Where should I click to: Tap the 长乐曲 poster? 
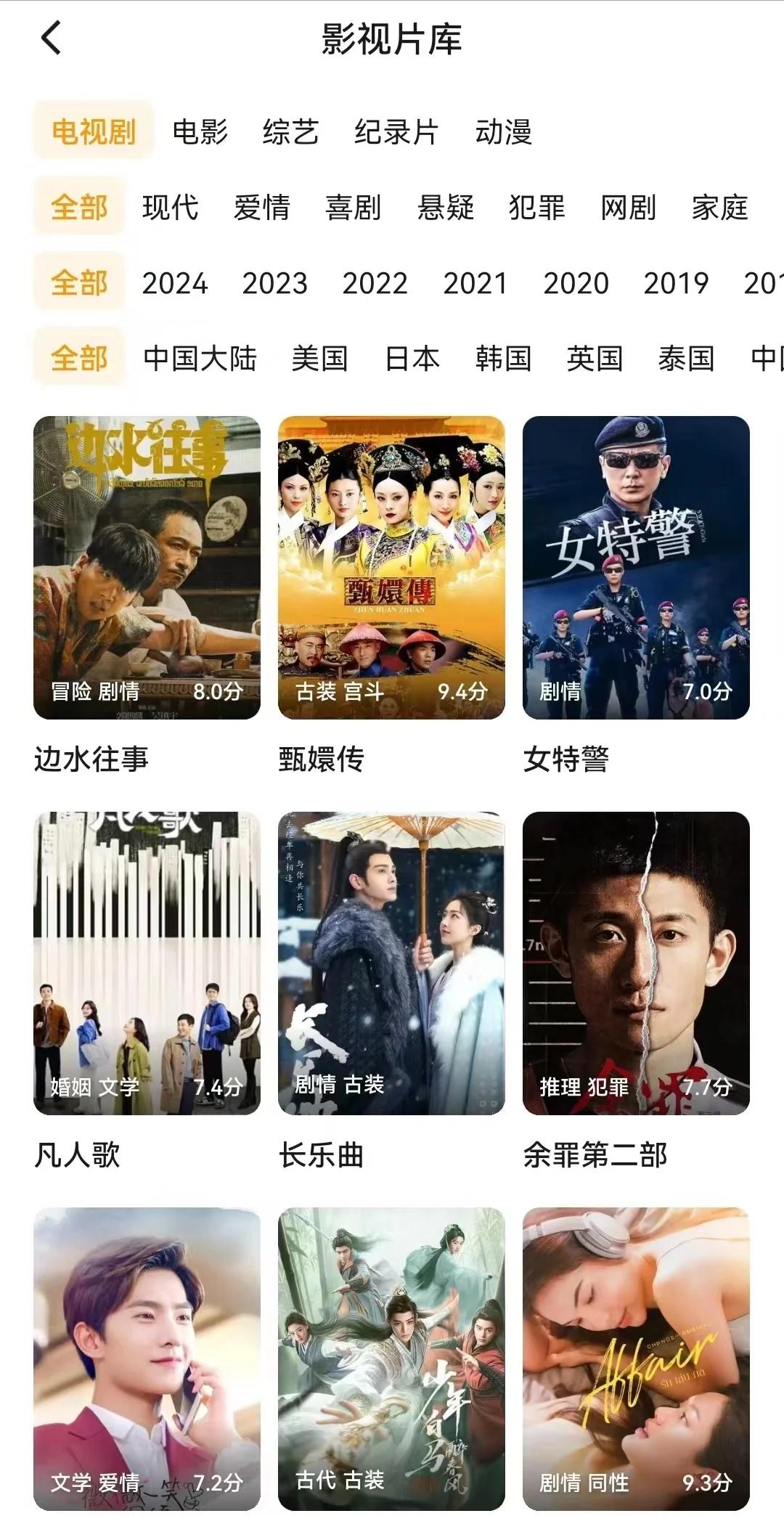click(391, 963)
